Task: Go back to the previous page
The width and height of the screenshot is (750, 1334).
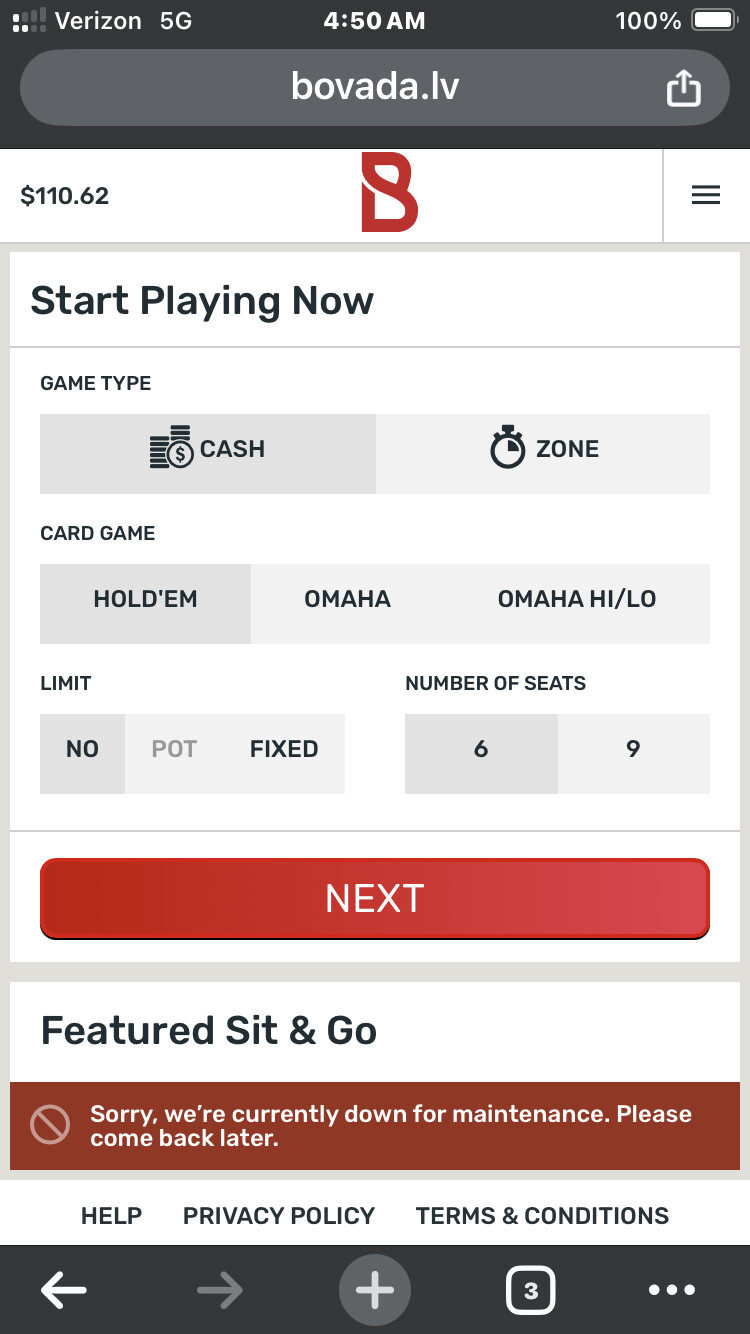Action: (63, 1291)
